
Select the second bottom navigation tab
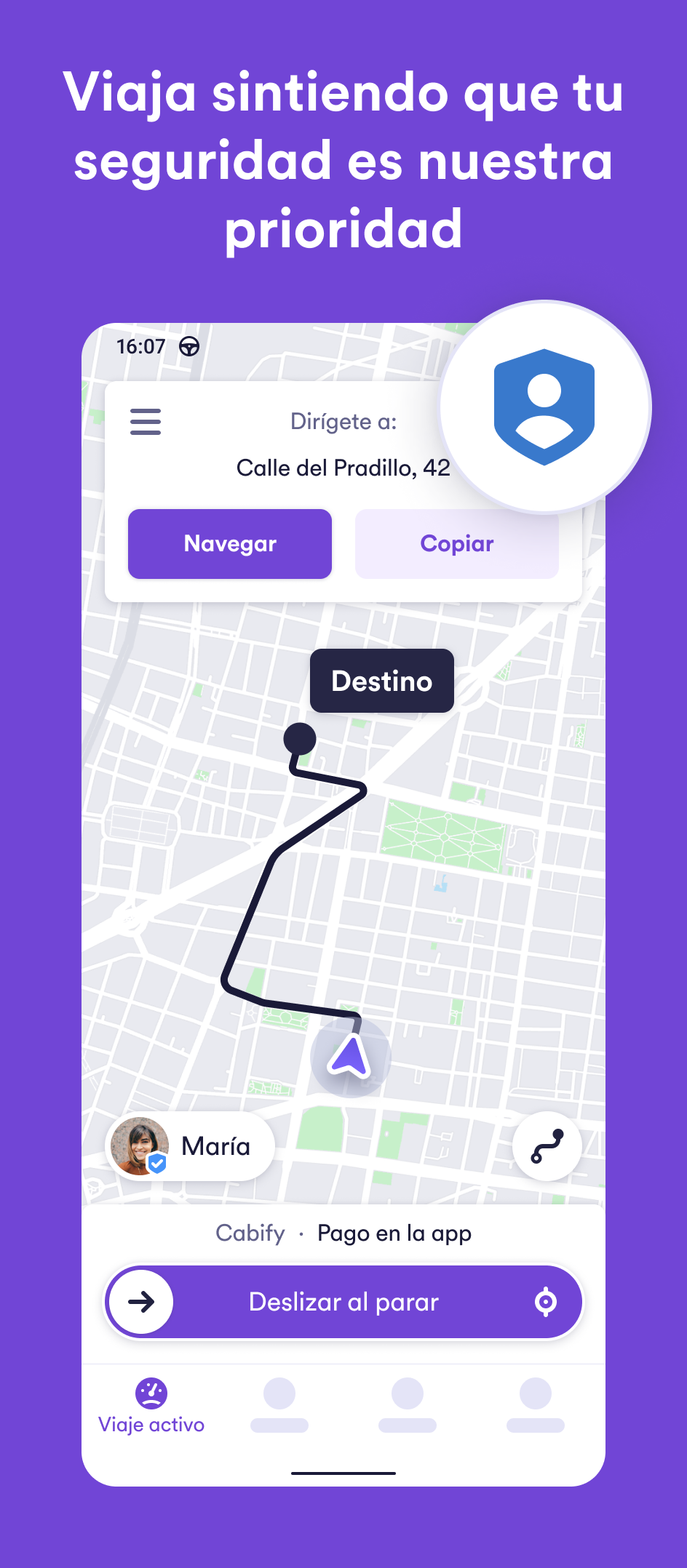tap(279, 1404)
